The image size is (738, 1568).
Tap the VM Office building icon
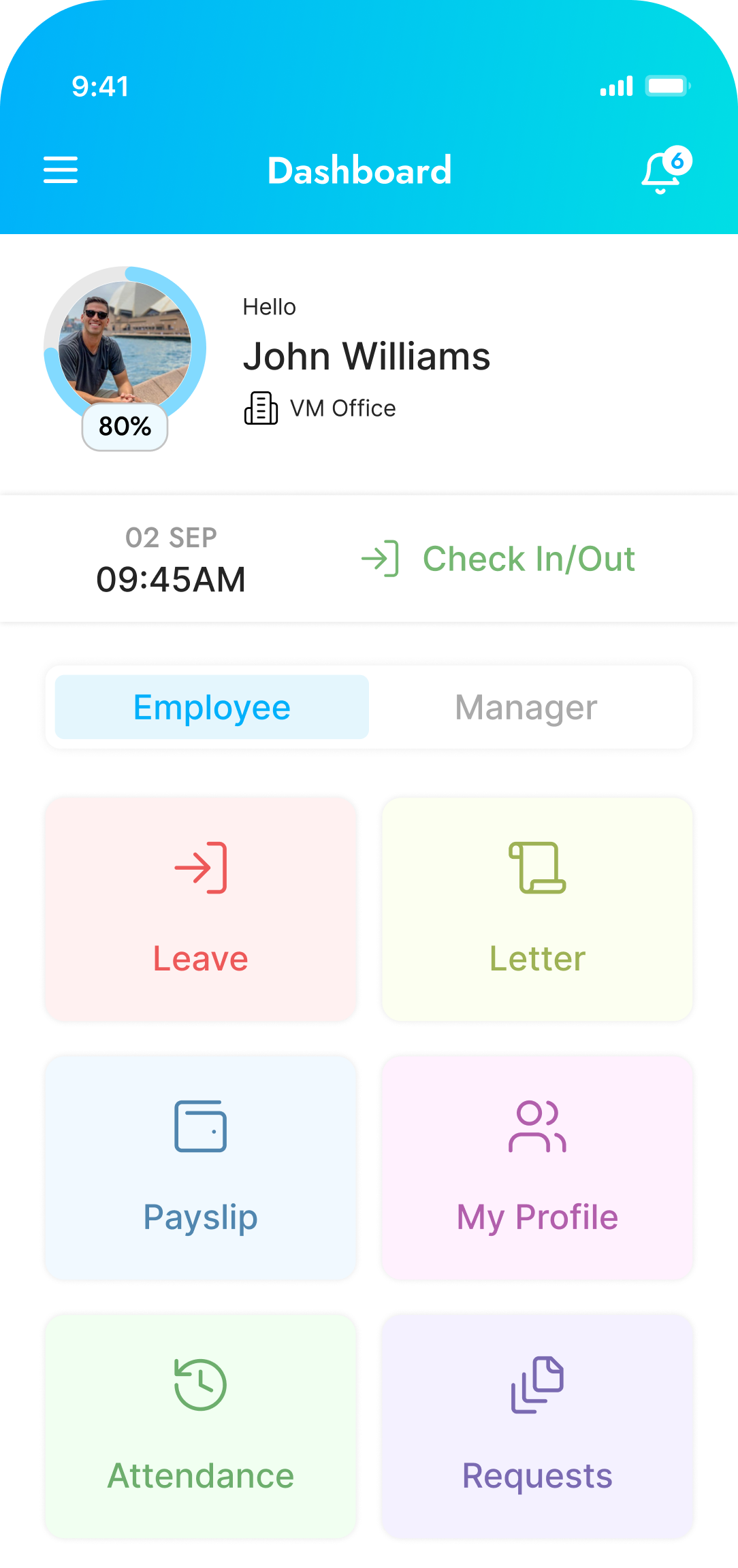pyautogui.click(x=261, y=408)
